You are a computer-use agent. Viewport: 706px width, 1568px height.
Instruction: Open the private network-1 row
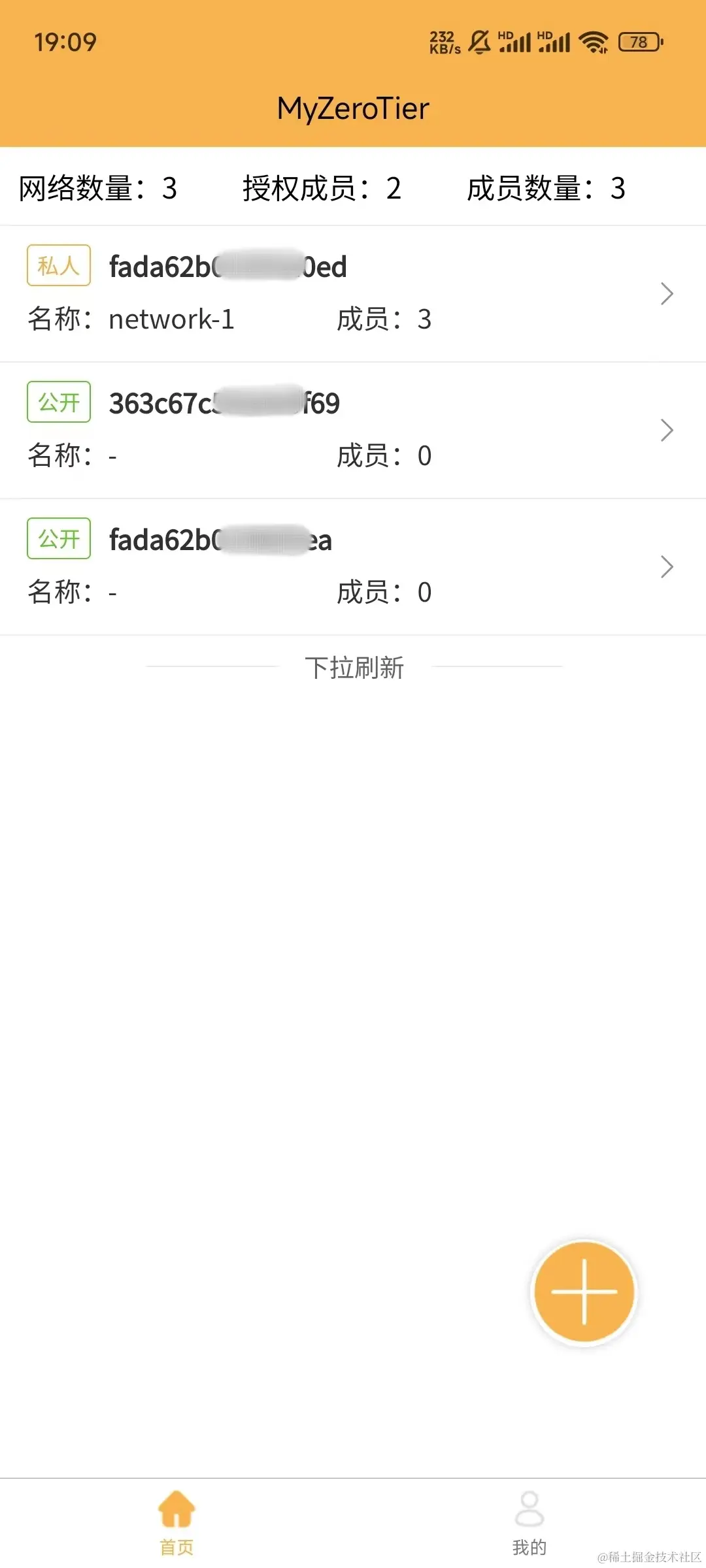(353, 294)
